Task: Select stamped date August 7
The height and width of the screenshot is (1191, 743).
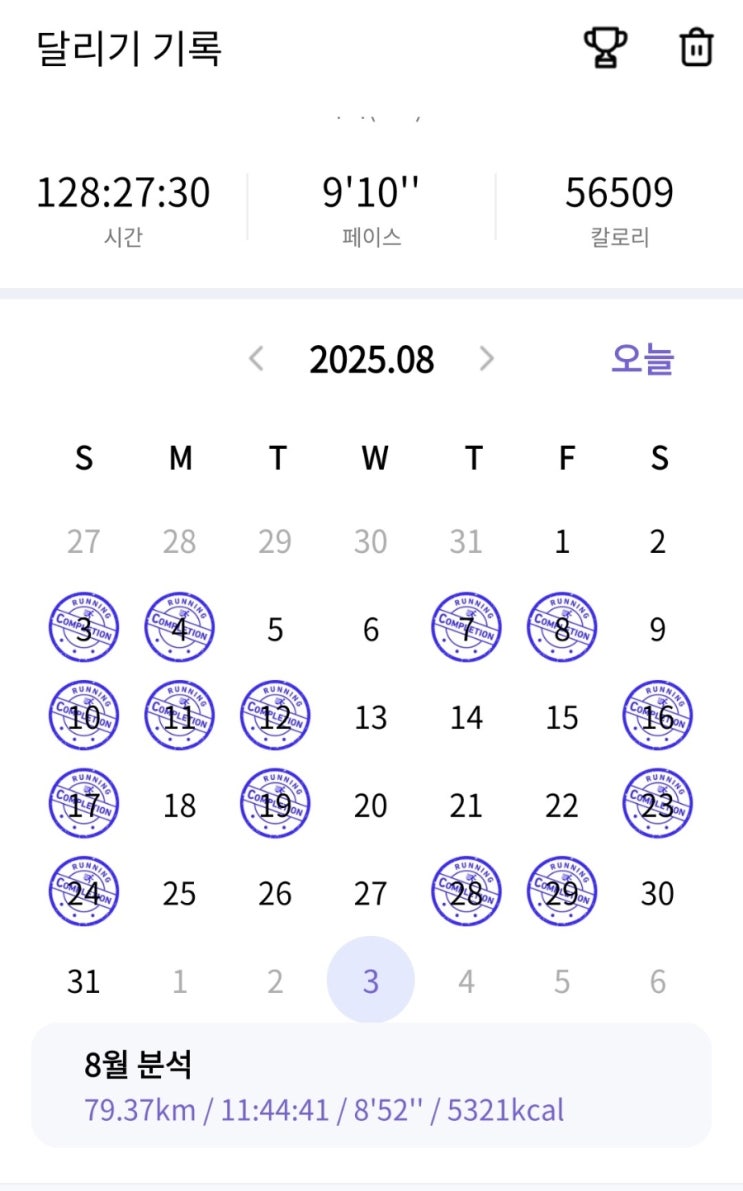Action: coord(466,627)
